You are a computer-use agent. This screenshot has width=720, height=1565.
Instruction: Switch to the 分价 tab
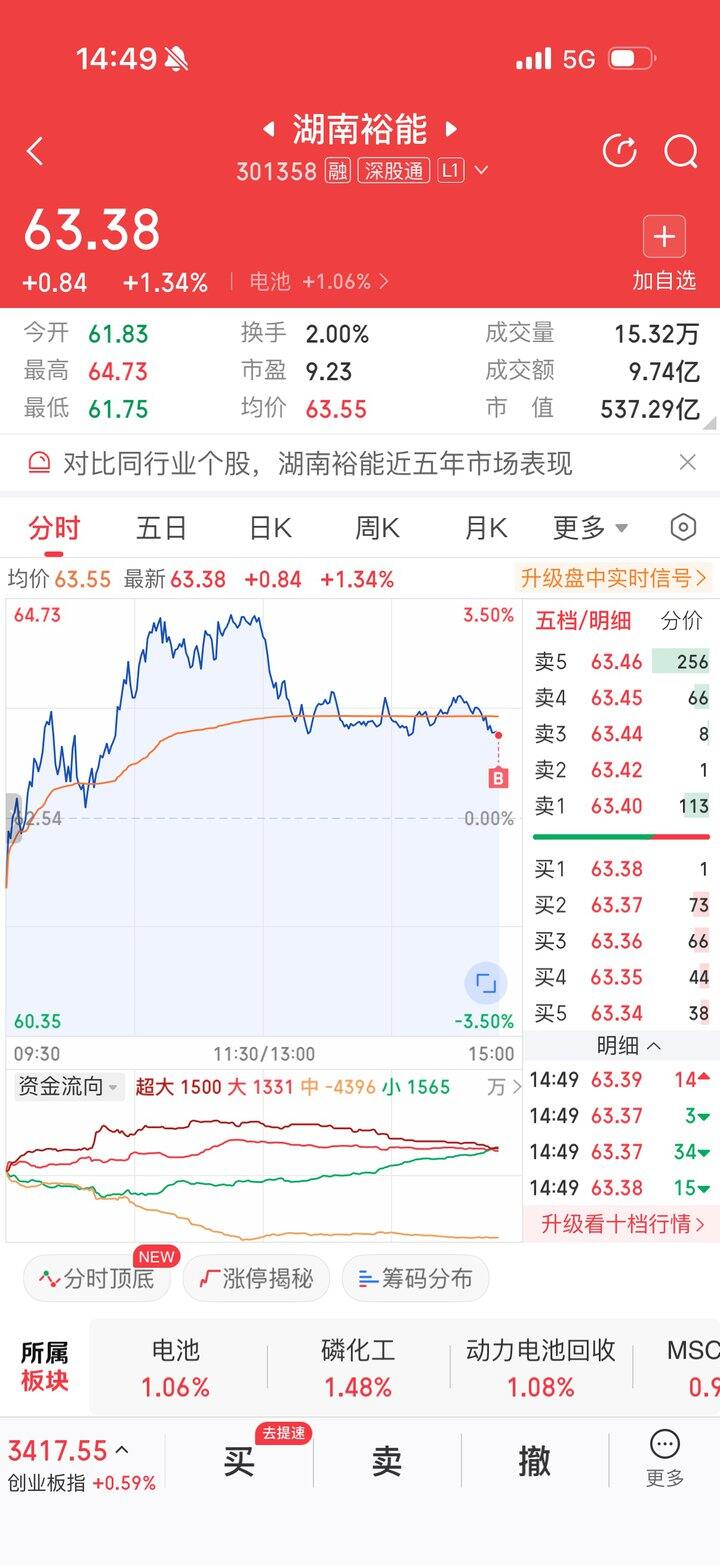(x=681, y=620)
